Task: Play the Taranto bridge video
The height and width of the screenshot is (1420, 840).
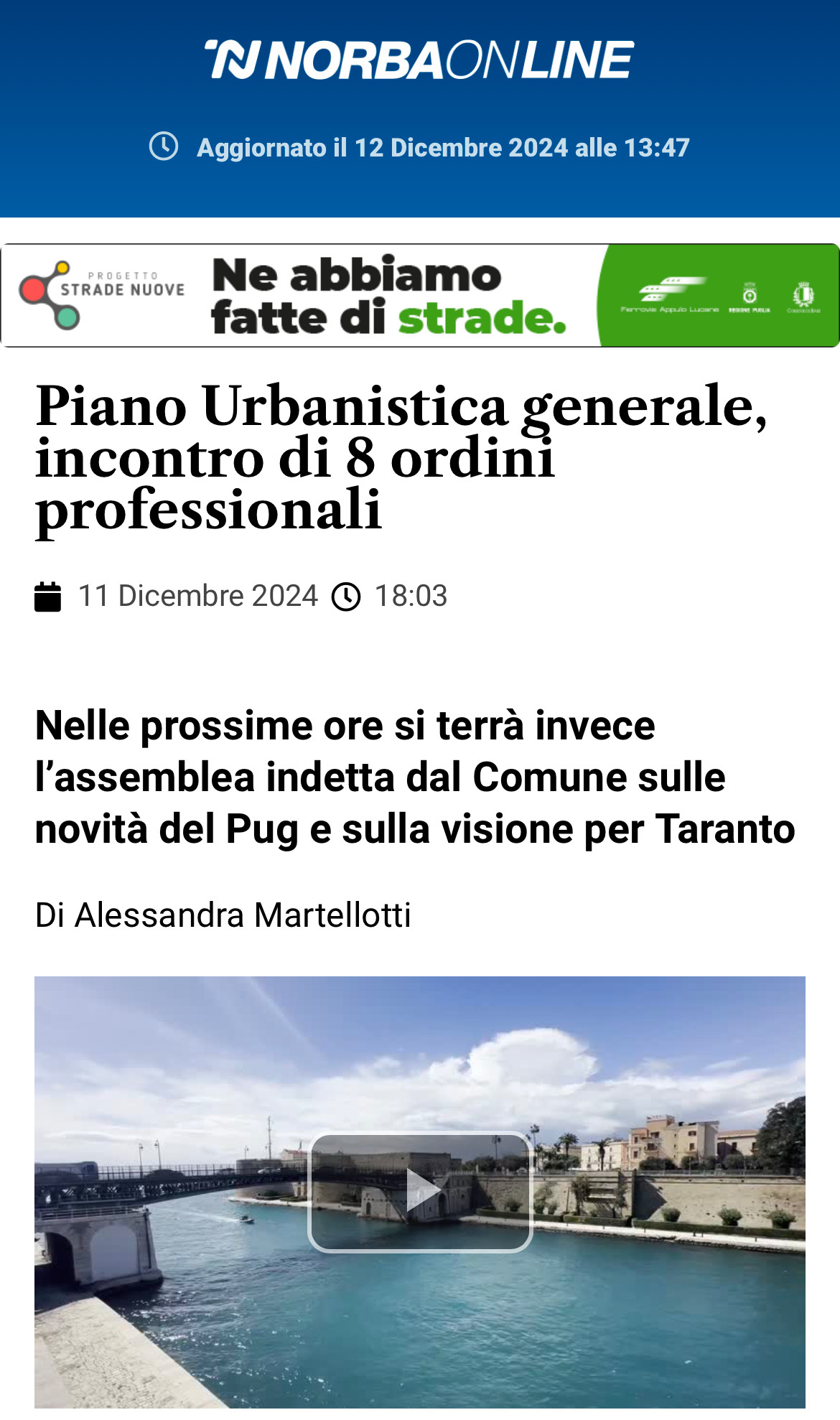Action: click(x=420, y=1191)
